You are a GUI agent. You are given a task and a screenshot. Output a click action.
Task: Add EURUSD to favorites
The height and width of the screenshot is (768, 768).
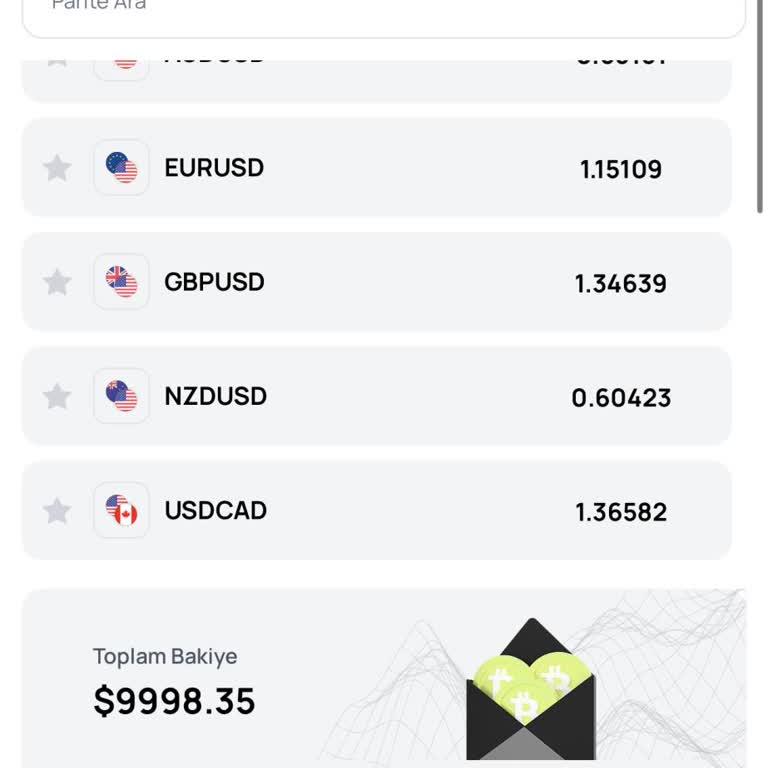click(x=57, y=168)
